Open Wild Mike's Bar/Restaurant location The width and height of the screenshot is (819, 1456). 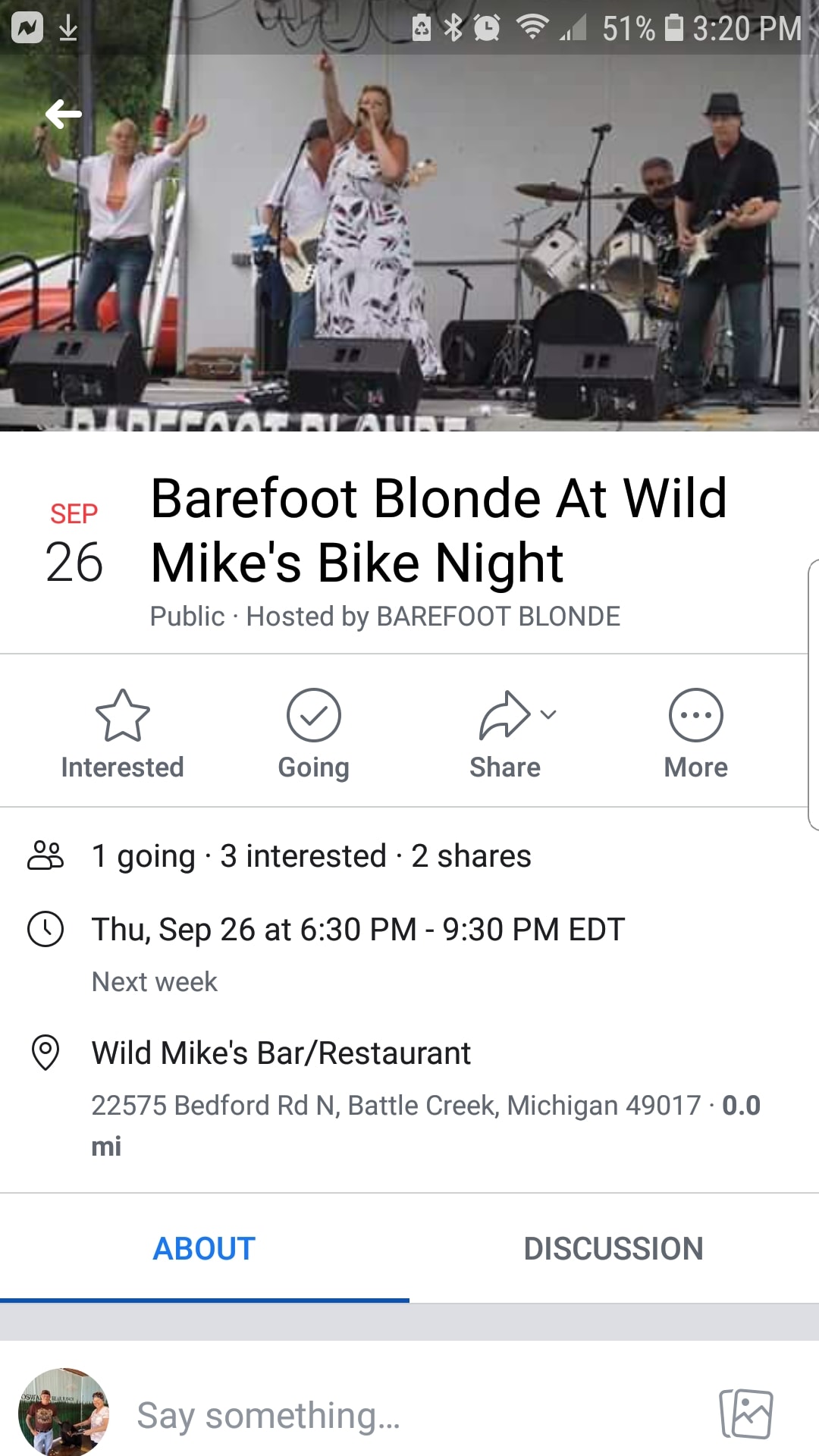tap(281, 1053)
